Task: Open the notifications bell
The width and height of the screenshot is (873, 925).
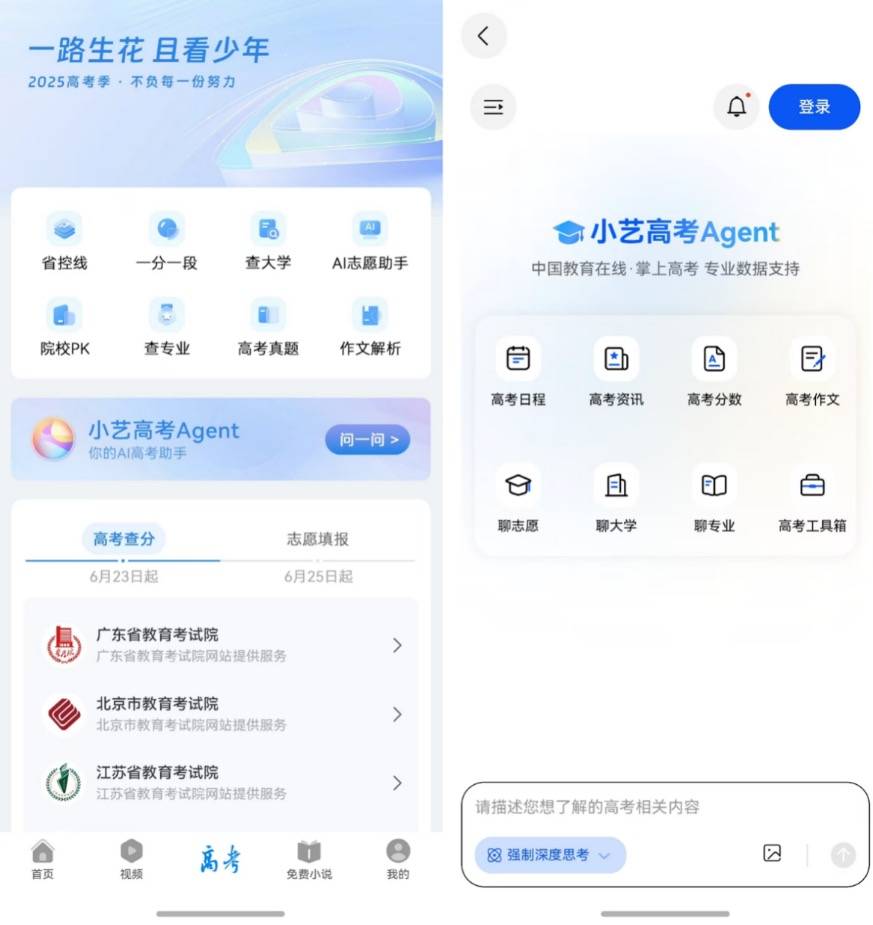Action: coord(737,107)
